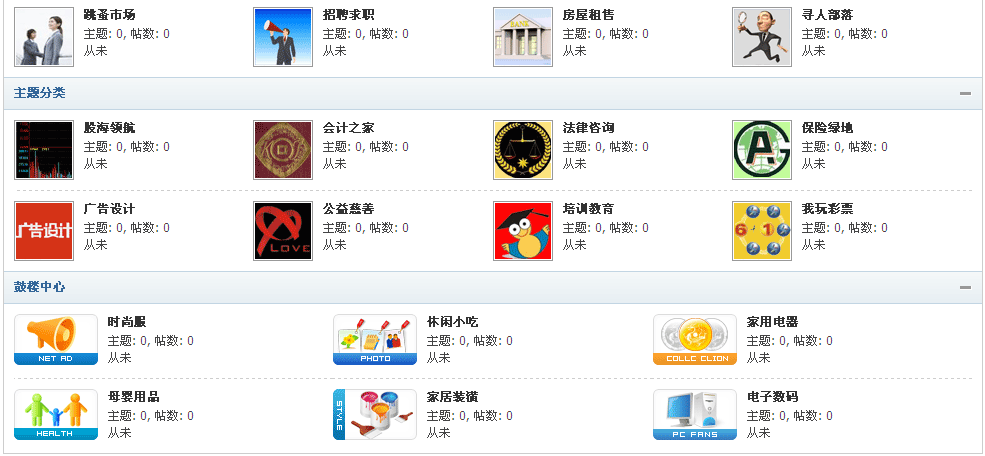Open the 跳蚤市场 forum
985x456 pixels.
(x=108, y=15)
